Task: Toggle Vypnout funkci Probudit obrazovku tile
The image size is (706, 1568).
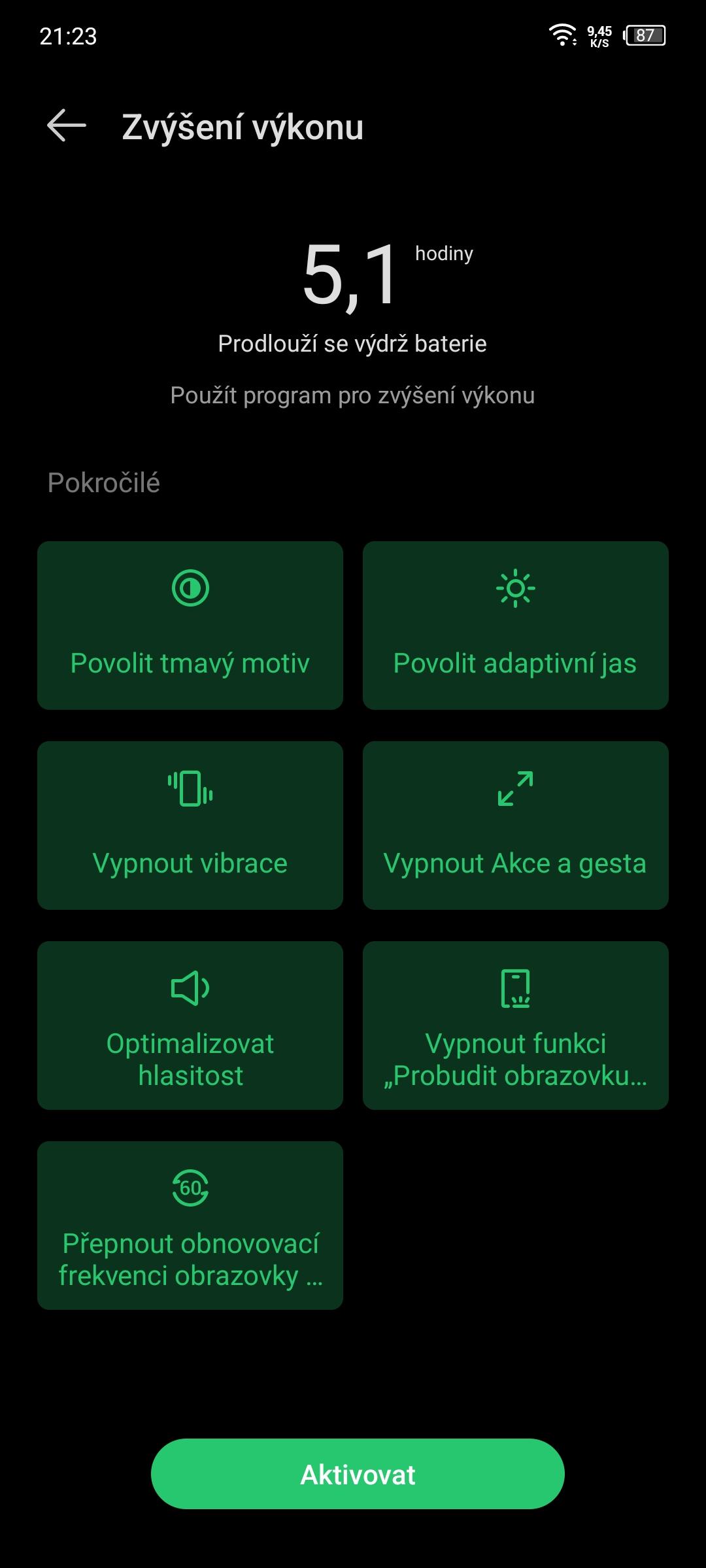Action: pos(516,1026)
